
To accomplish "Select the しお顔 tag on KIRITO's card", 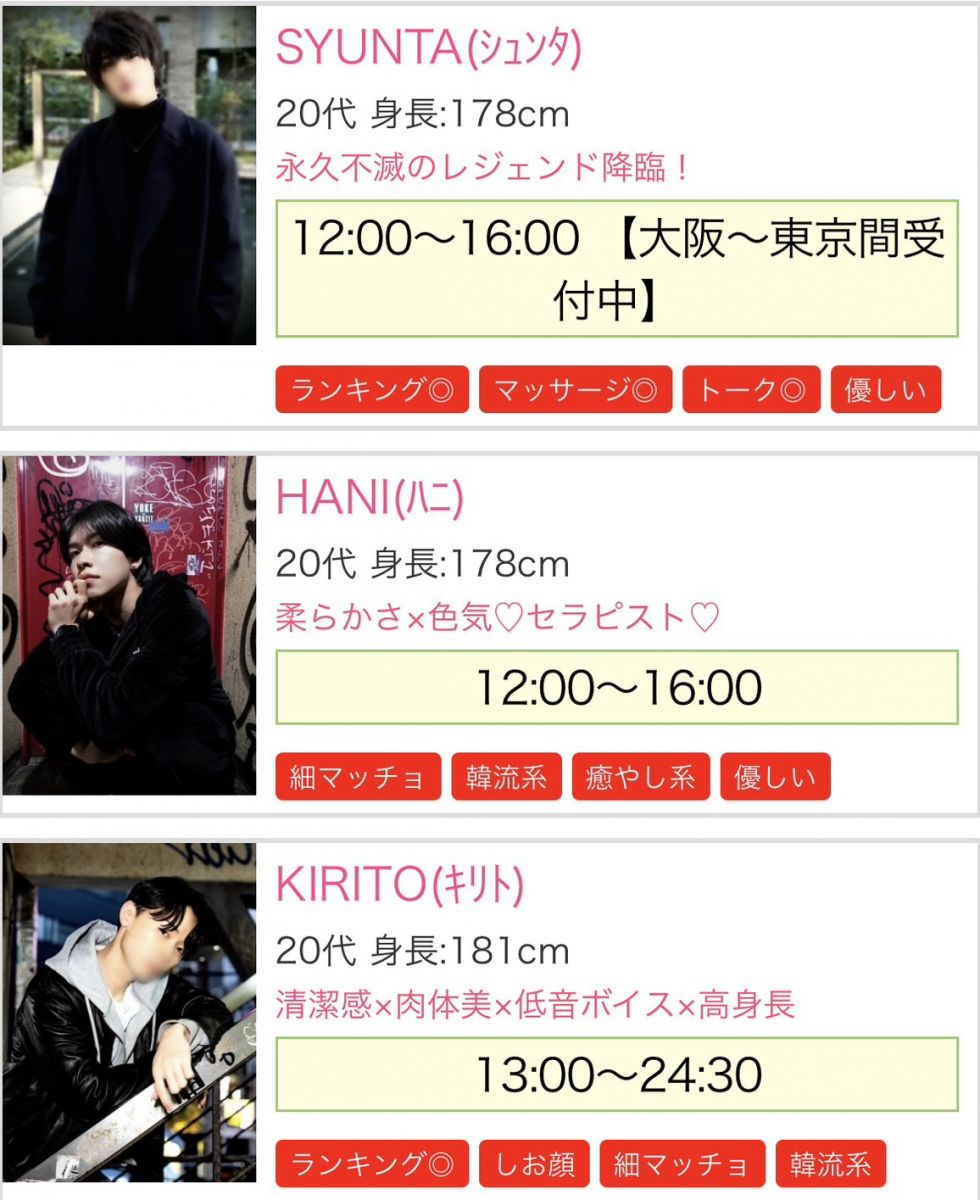I will pos(534,1164).
